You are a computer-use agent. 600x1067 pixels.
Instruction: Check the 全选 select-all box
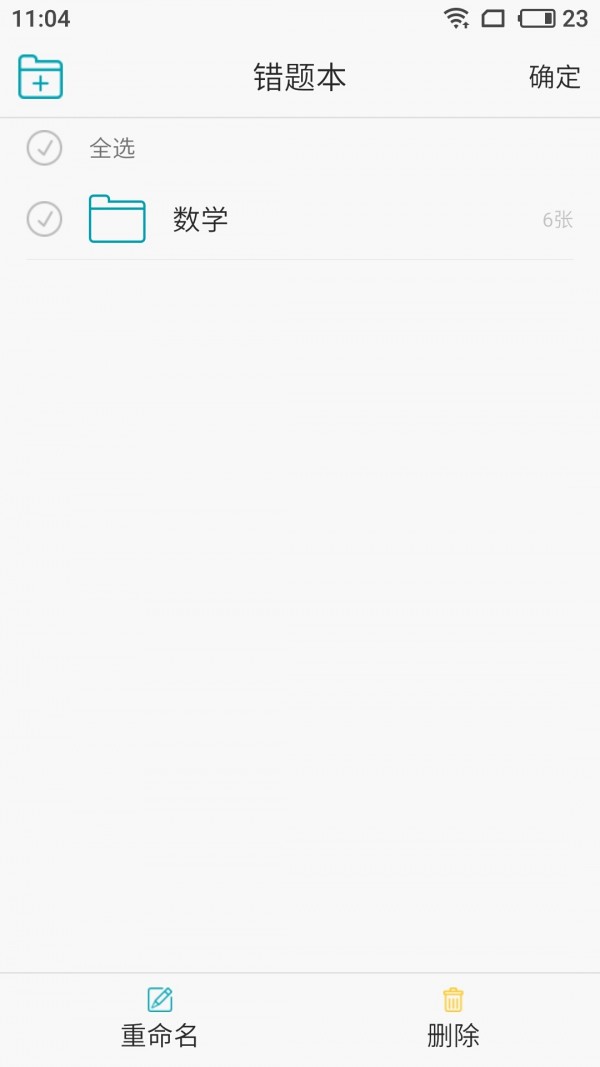tap(44, 148)
